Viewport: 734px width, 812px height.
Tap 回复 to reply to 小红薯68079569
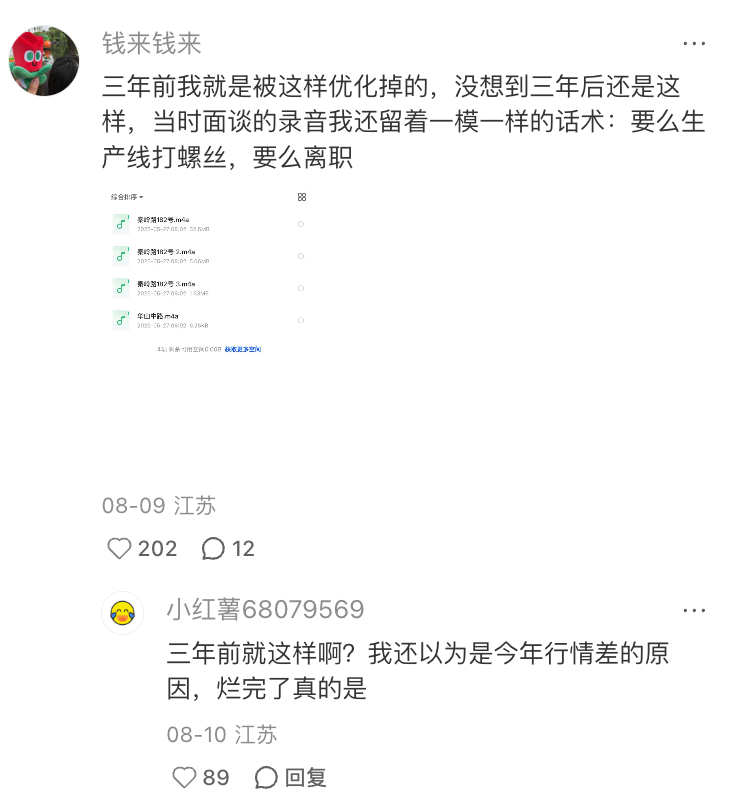[291, 777]
